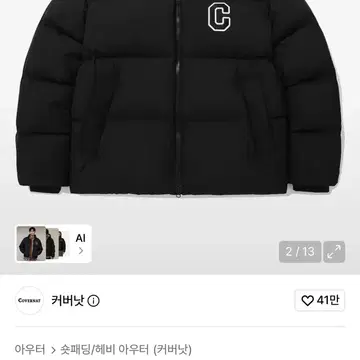Like the 커버낫 brand (41만 heart)
Image resolution: width=360 pixels, height=360 pixels.
tap(320, 301)
